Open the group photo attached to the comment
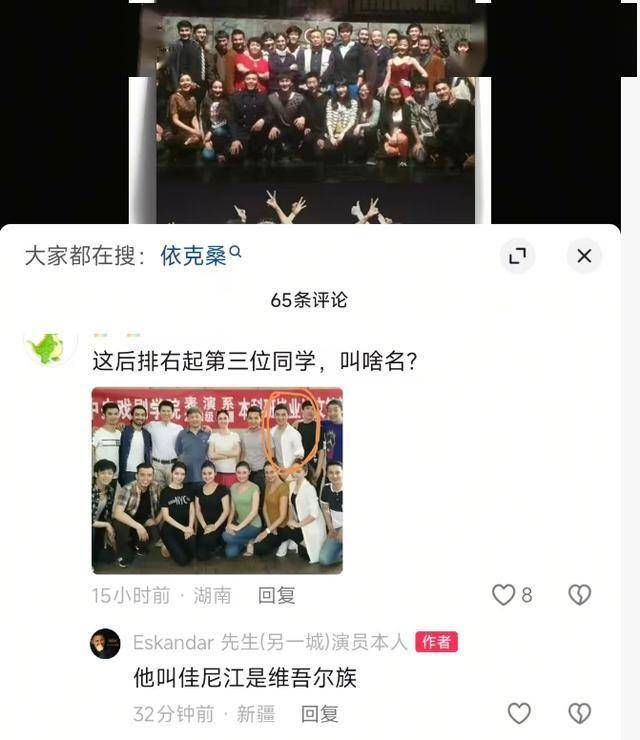The height and width of the screenshot is (740, 640). point(217,480)
